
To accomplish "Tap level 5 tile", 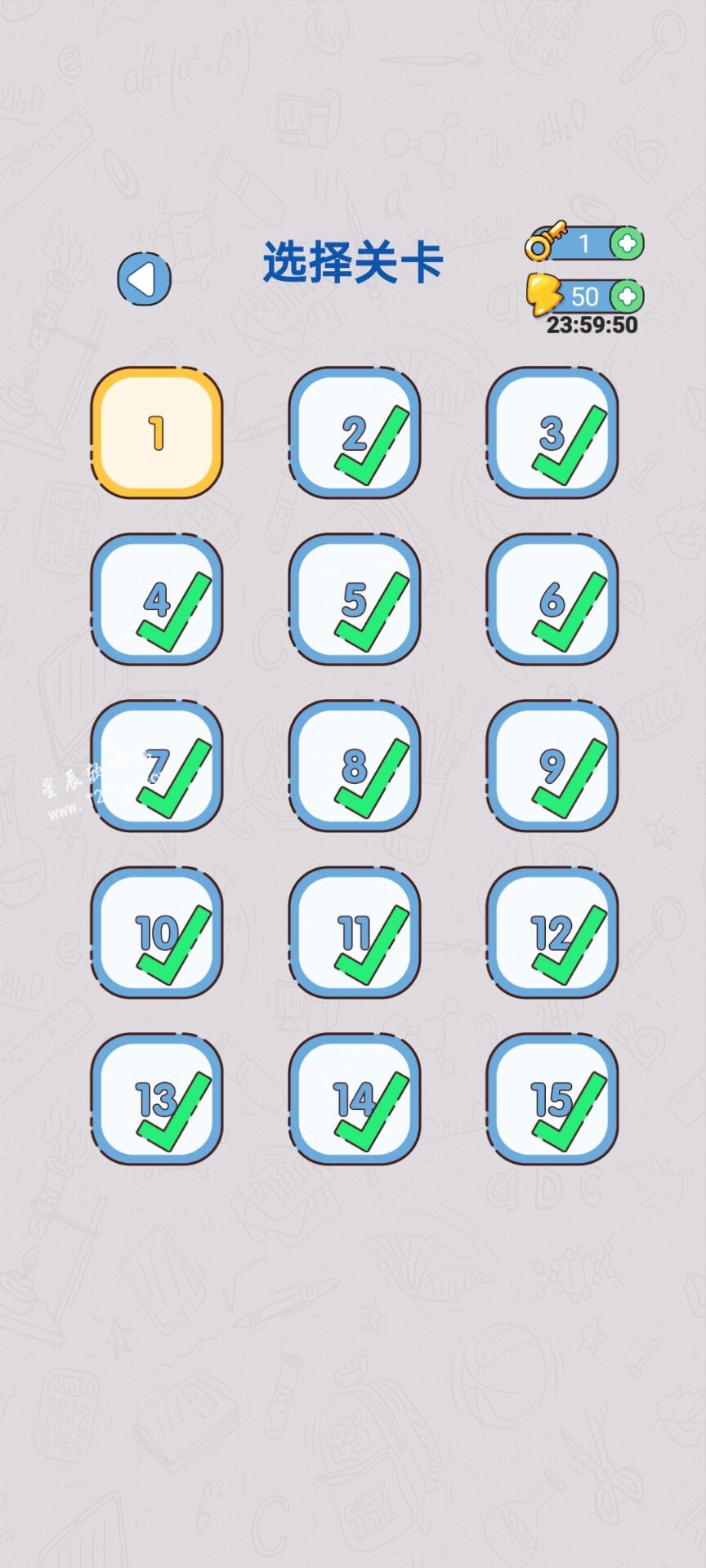I will (x=354, y=599).
